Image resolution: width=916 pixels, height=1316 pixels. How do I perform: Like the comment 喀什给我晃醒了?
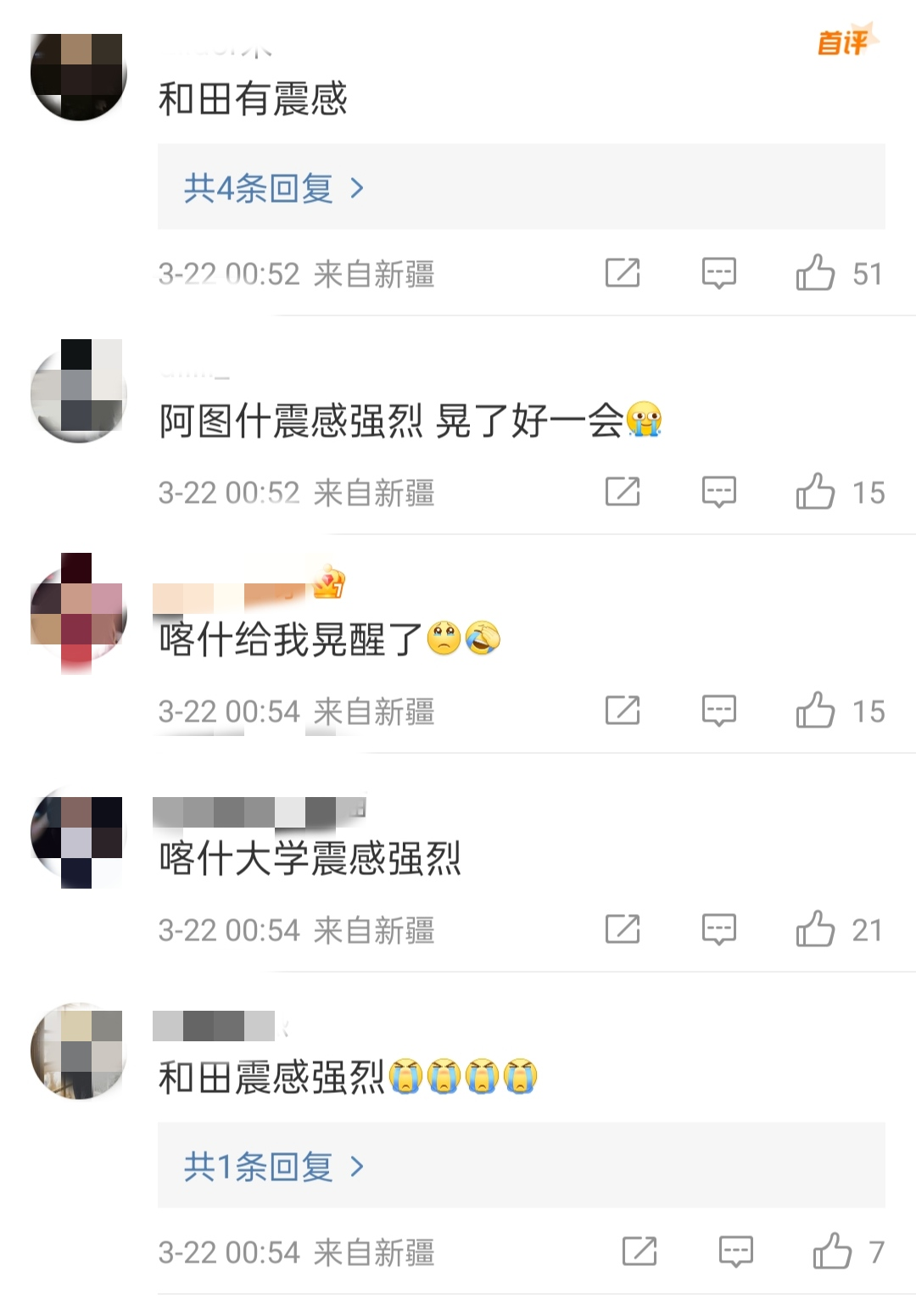[x=815, y=711]
